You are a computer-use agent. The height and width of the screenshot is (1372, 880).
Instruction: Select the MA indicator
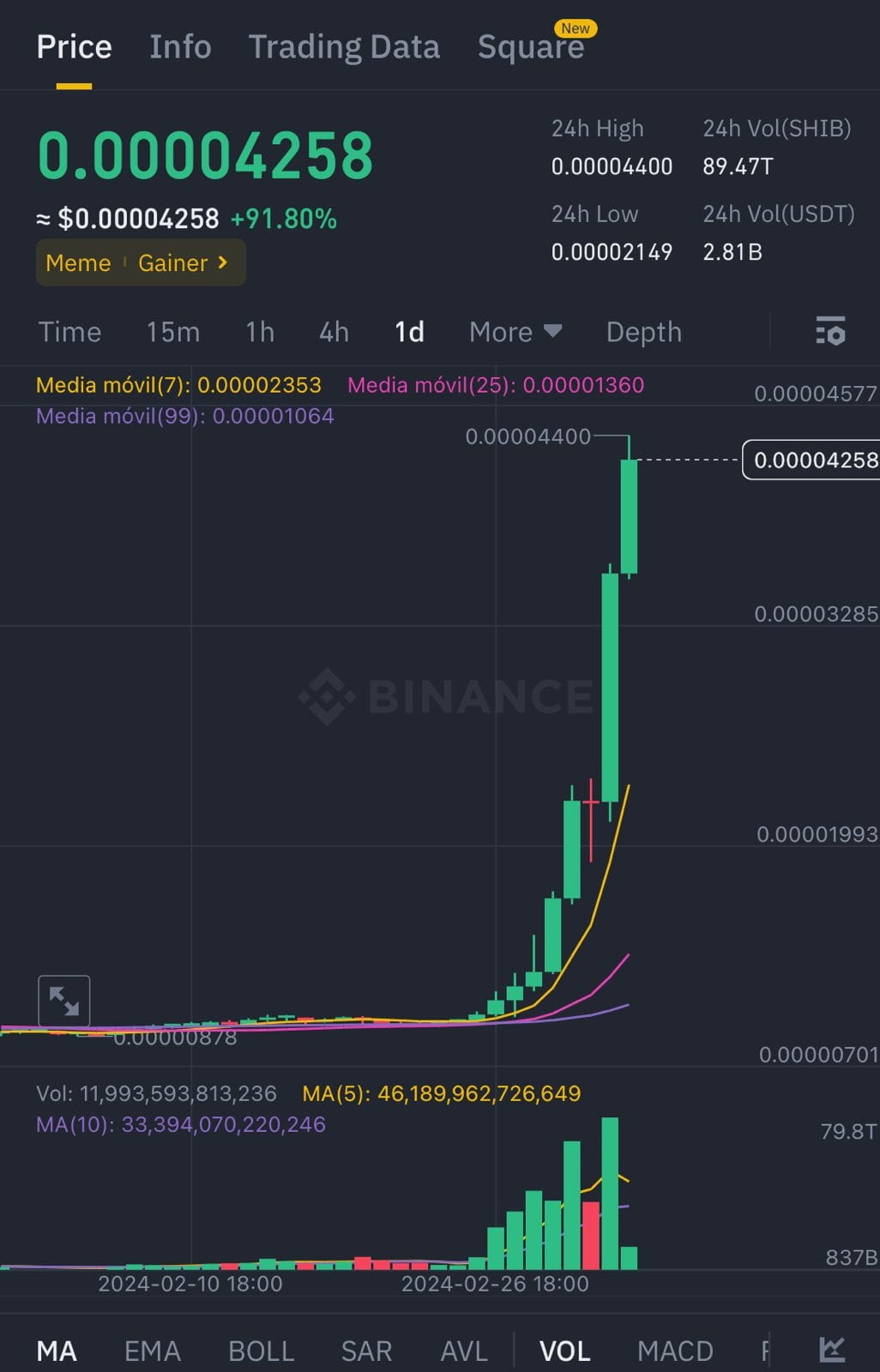[57, 1351]
